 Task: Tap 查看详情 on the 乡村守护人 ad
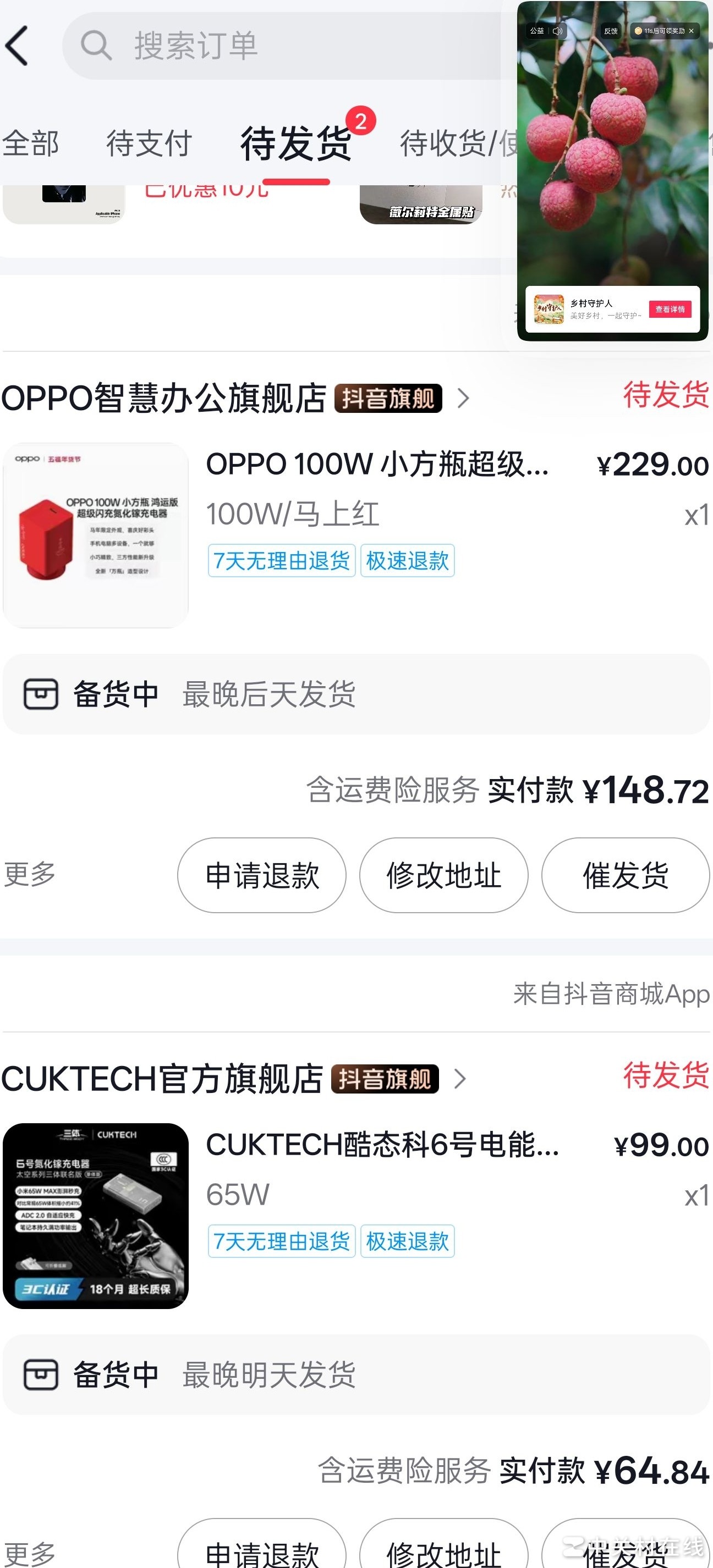click(x=670, y=309)
